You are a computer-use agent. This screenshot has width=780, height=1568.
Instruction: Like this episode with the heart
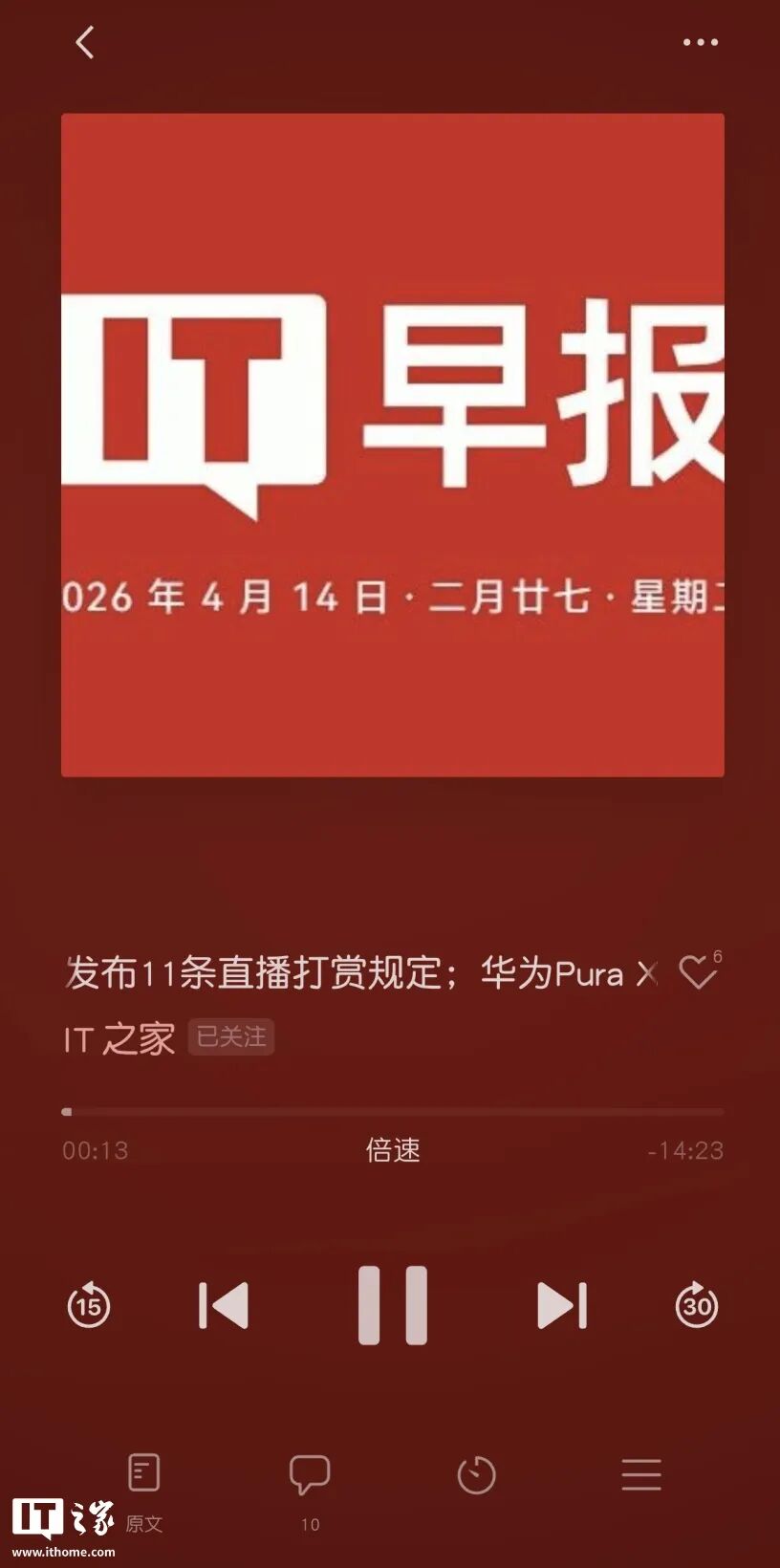698,972
